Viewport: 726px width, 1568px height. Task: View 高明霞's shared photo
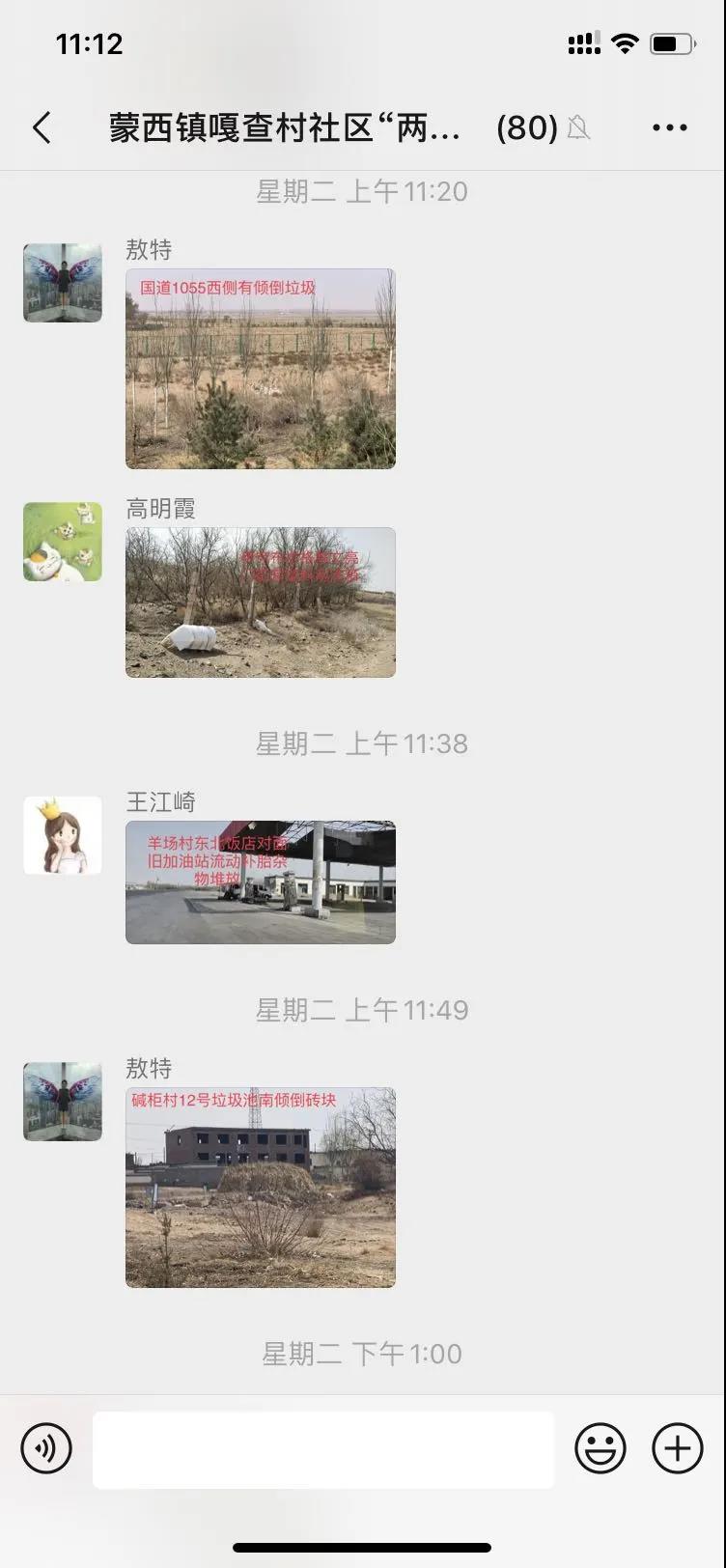click(x=261, y=602)
